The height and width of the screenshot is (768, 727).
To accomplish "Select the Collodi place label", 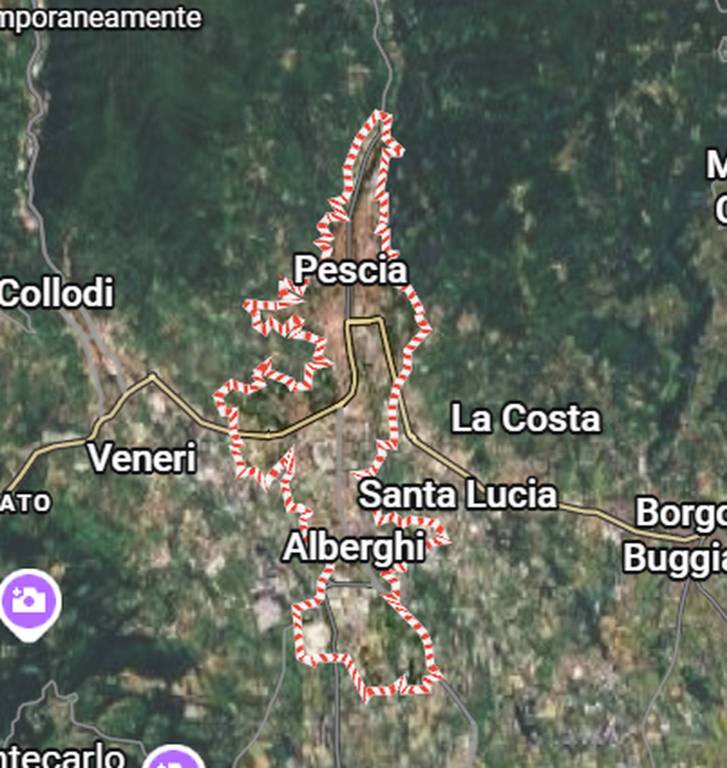I will point(57,293).
